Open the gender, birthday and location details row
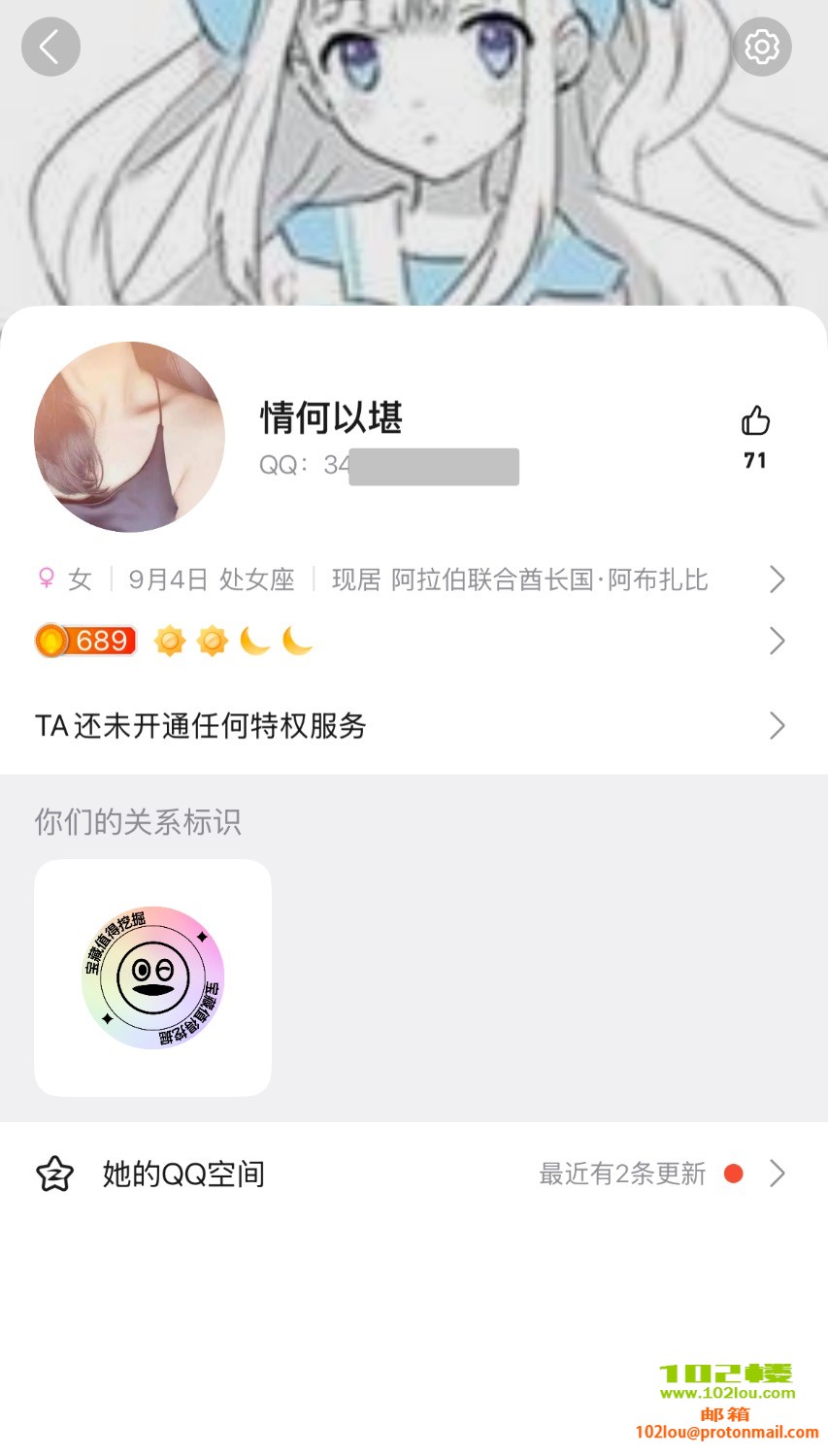828x1456 pixels. pyautogui.click(x=408, y=579)
